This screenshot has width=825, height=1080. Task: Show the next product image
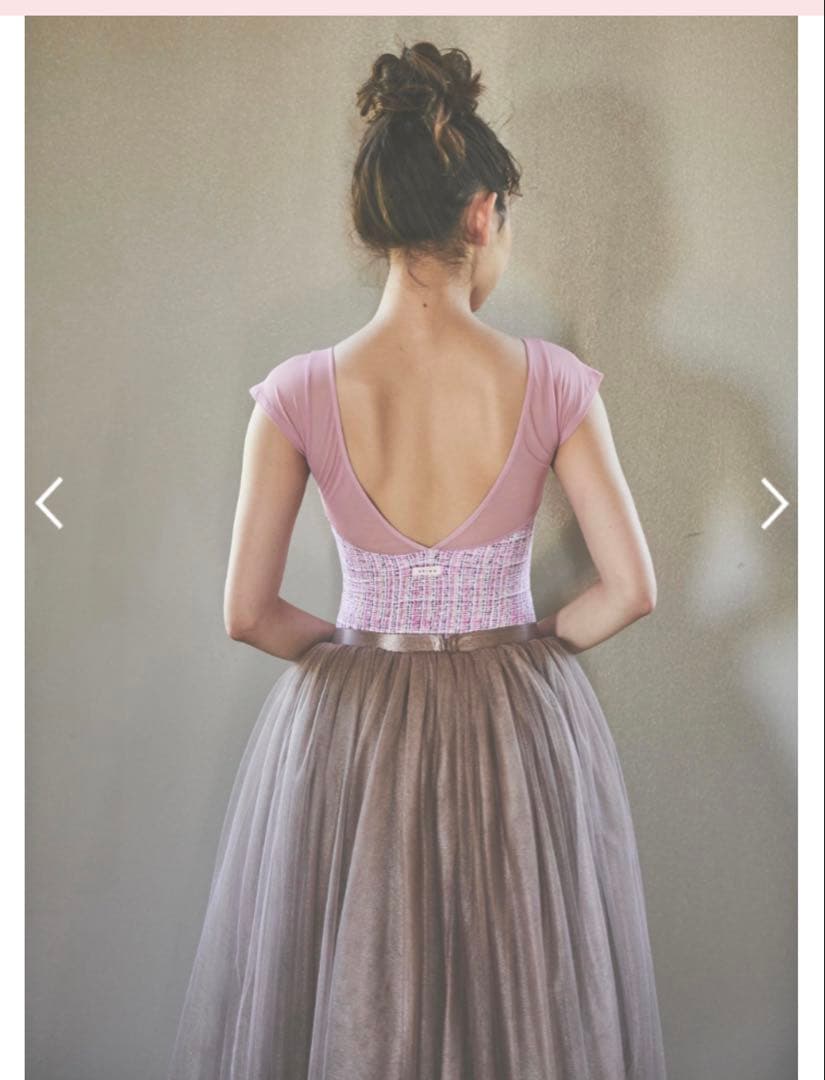pyautogui.click(x=774, y=503)
